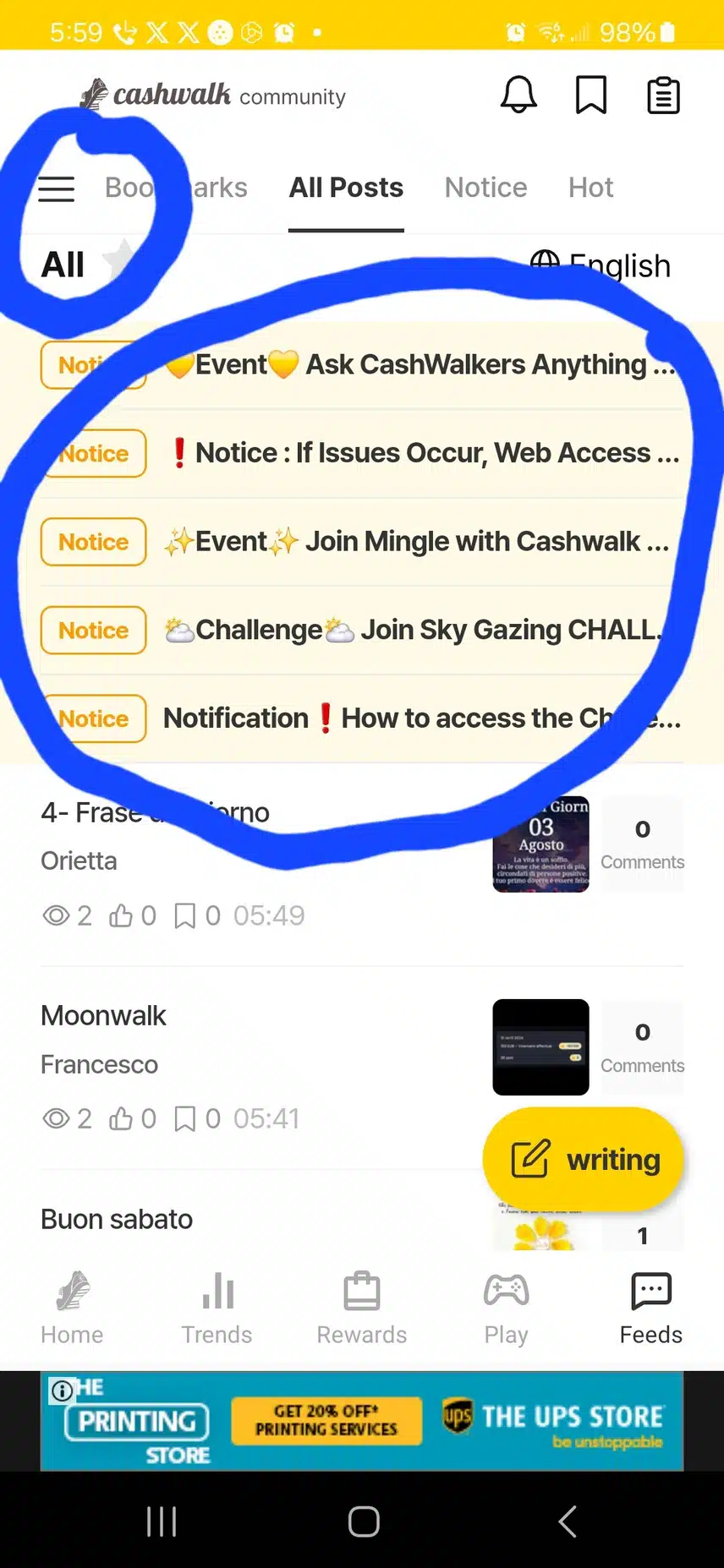The width and height of the screenshot is (724, 1568).
Task: Open the clipboard icon in header
Action: point(663,96)
